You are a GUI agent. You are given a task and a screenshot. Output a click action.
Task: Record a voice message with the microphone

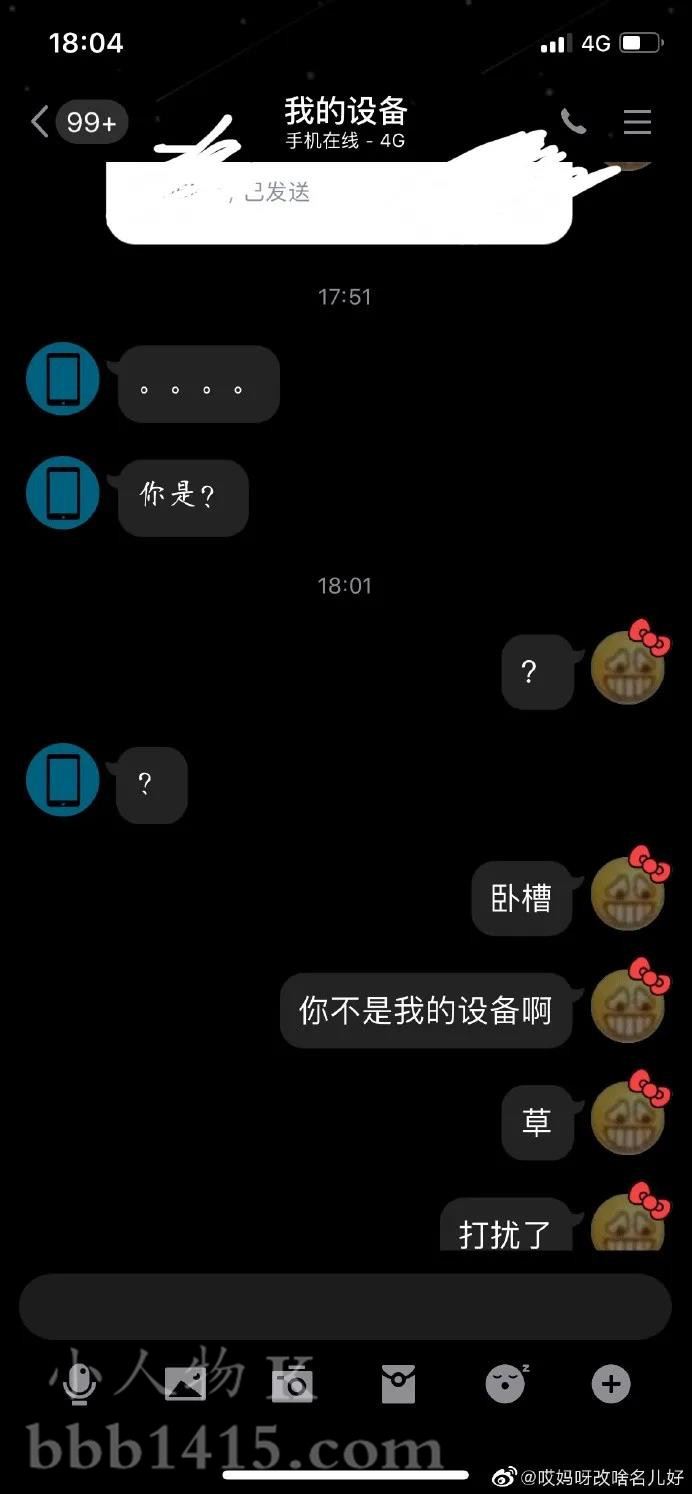point(79,1384)
